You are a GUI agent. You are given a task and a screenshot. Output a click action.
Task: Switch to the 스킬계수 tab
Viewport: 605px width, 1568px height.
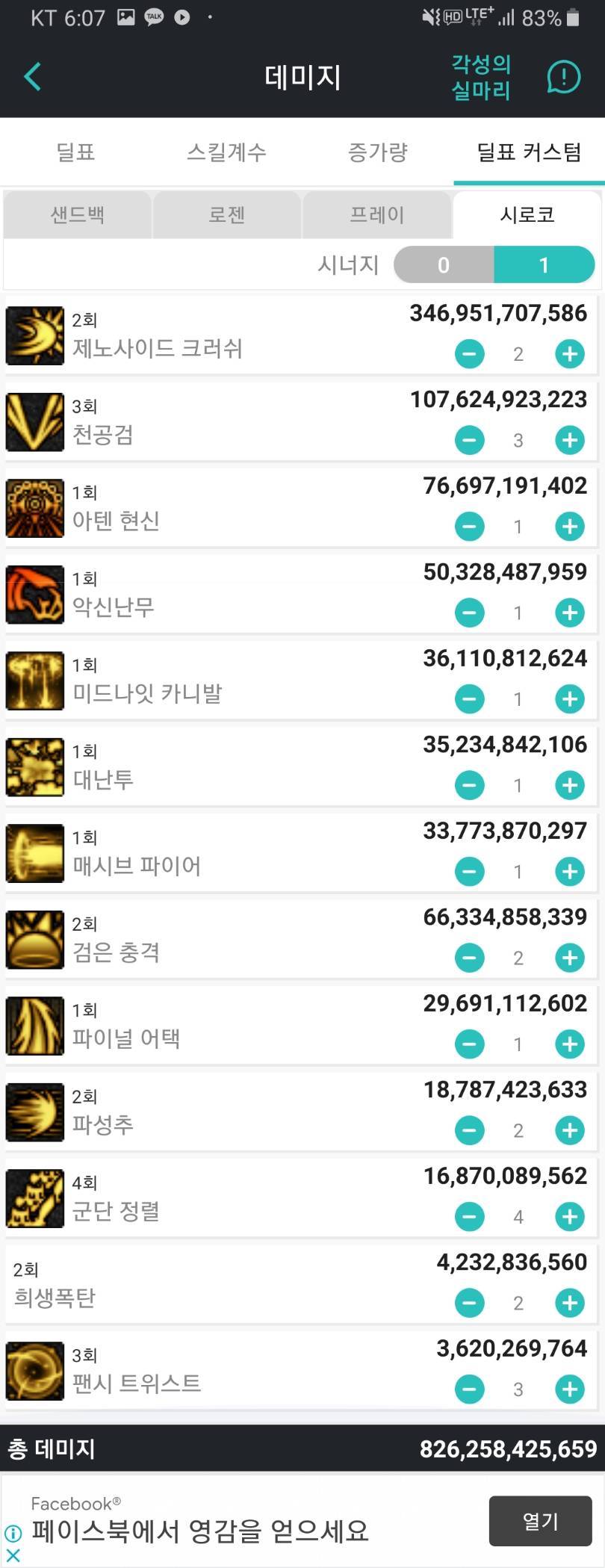point(226,152)
